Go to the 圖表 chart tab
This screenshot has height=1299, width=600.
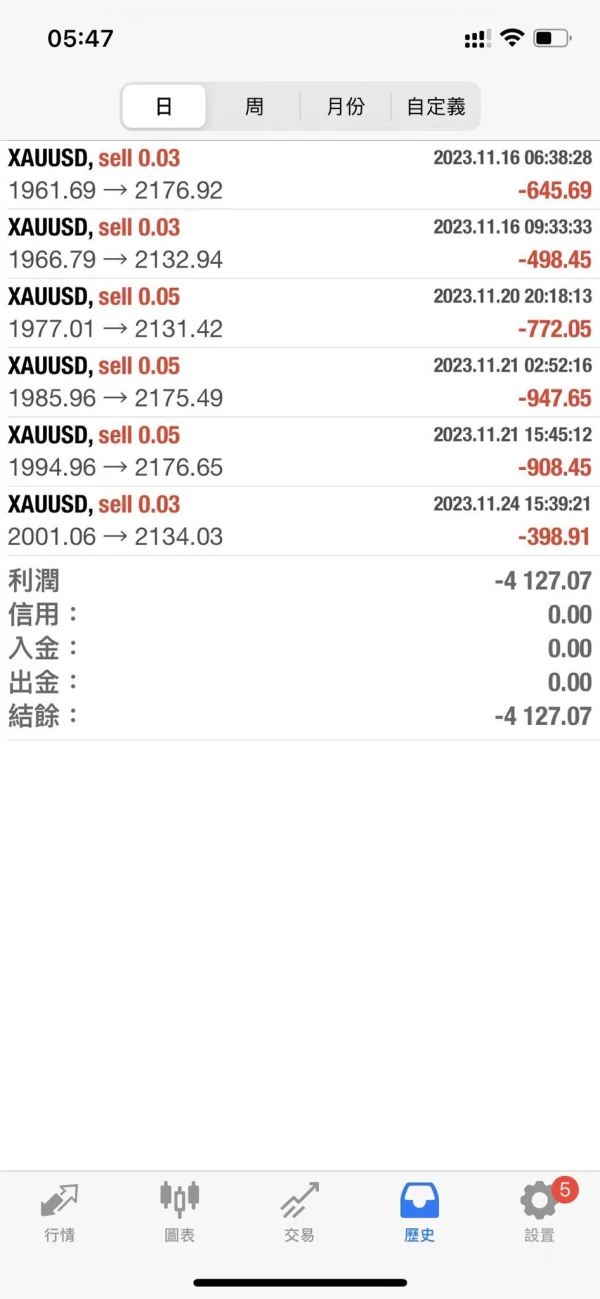(180, 1212)
